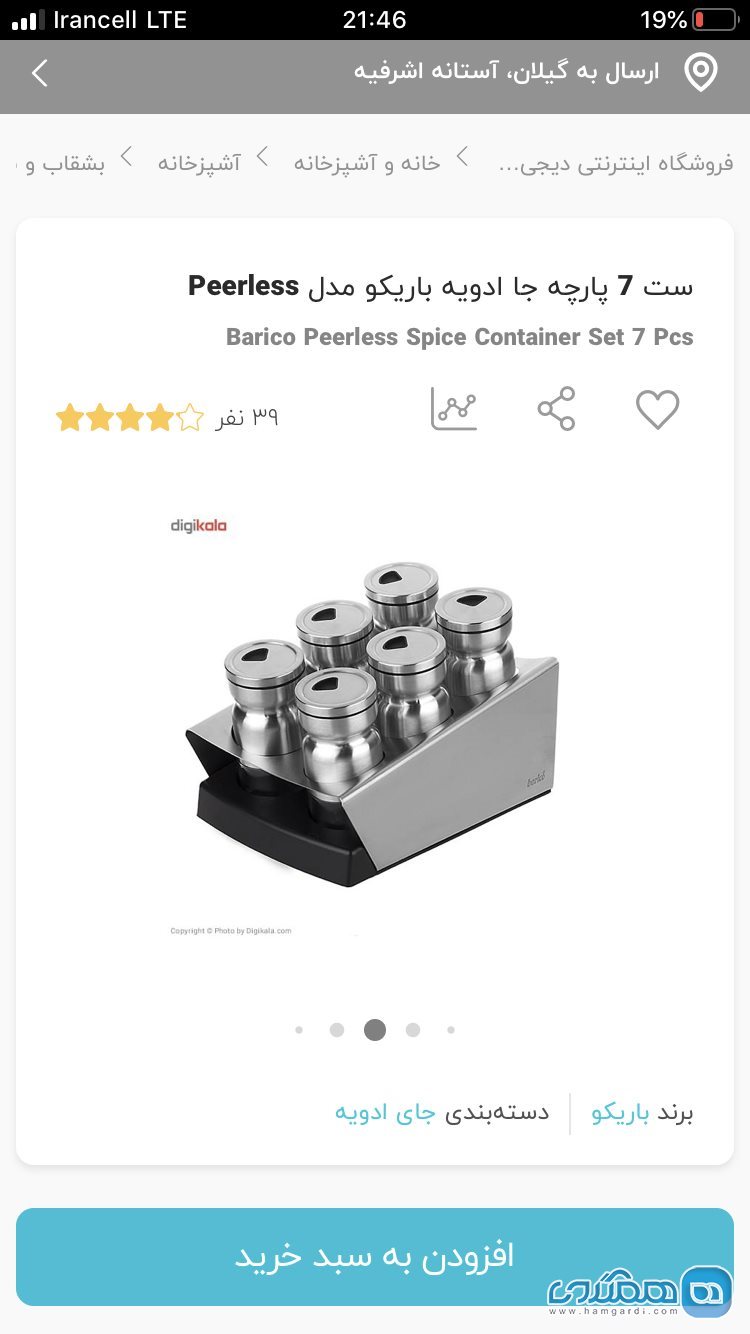The width and height of the screenshot is (750, 1334).
Task: Open breadcrumb خانه و آشپزخانه
Action: tap(366, 163)
